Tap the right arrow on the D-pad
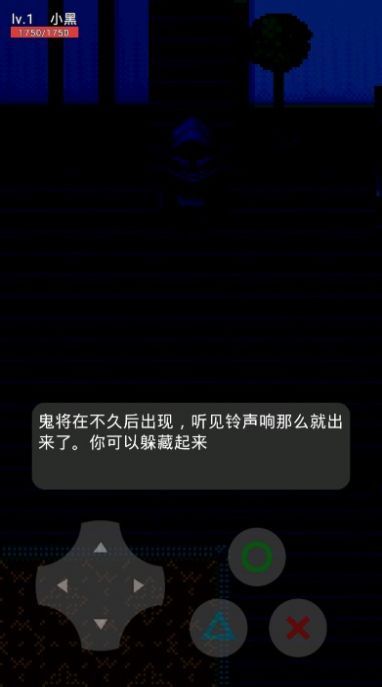Image resolution: width=382 pixels, height=687 pixels. [x=138, y=585]
